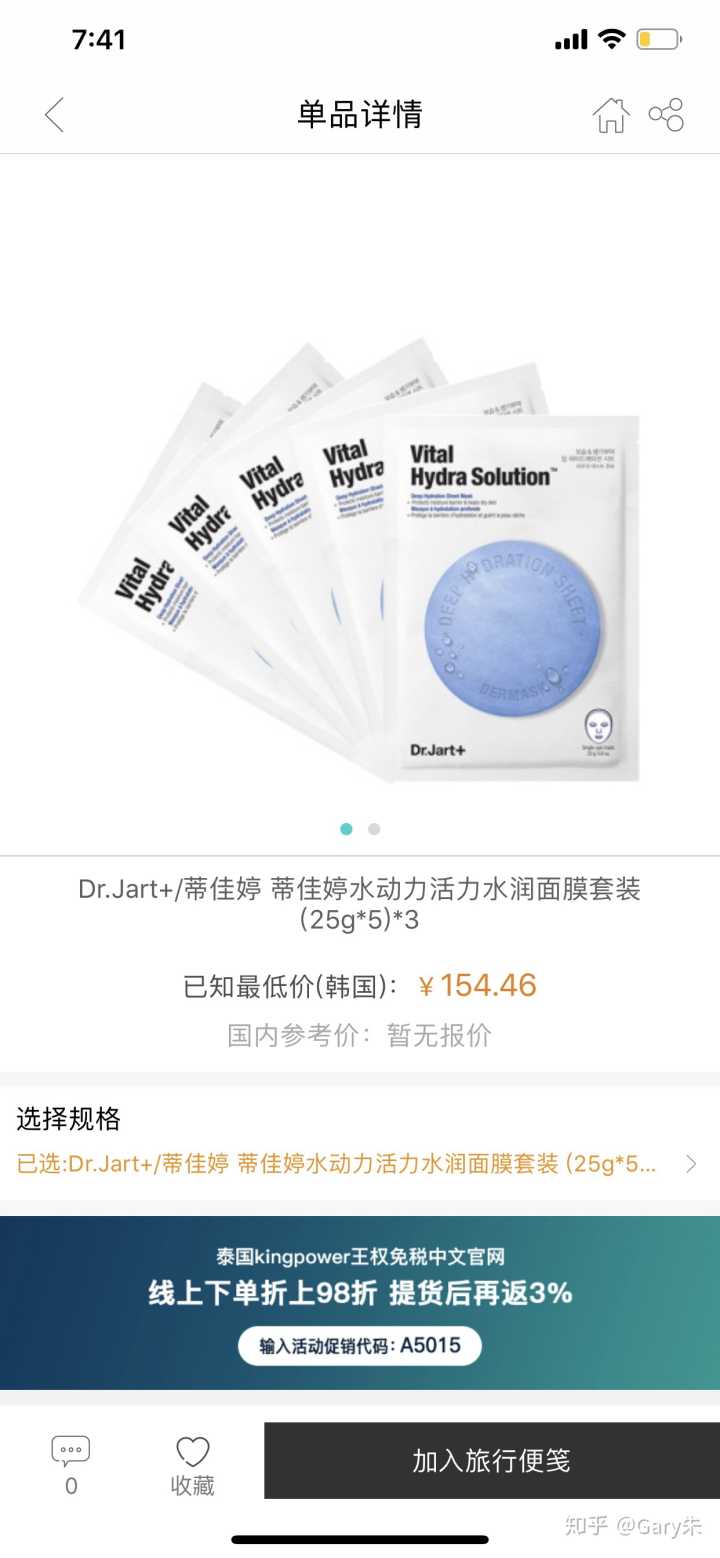Open comments for this product
Screen dimensions: 720x1558
(x=71, y=1463)
